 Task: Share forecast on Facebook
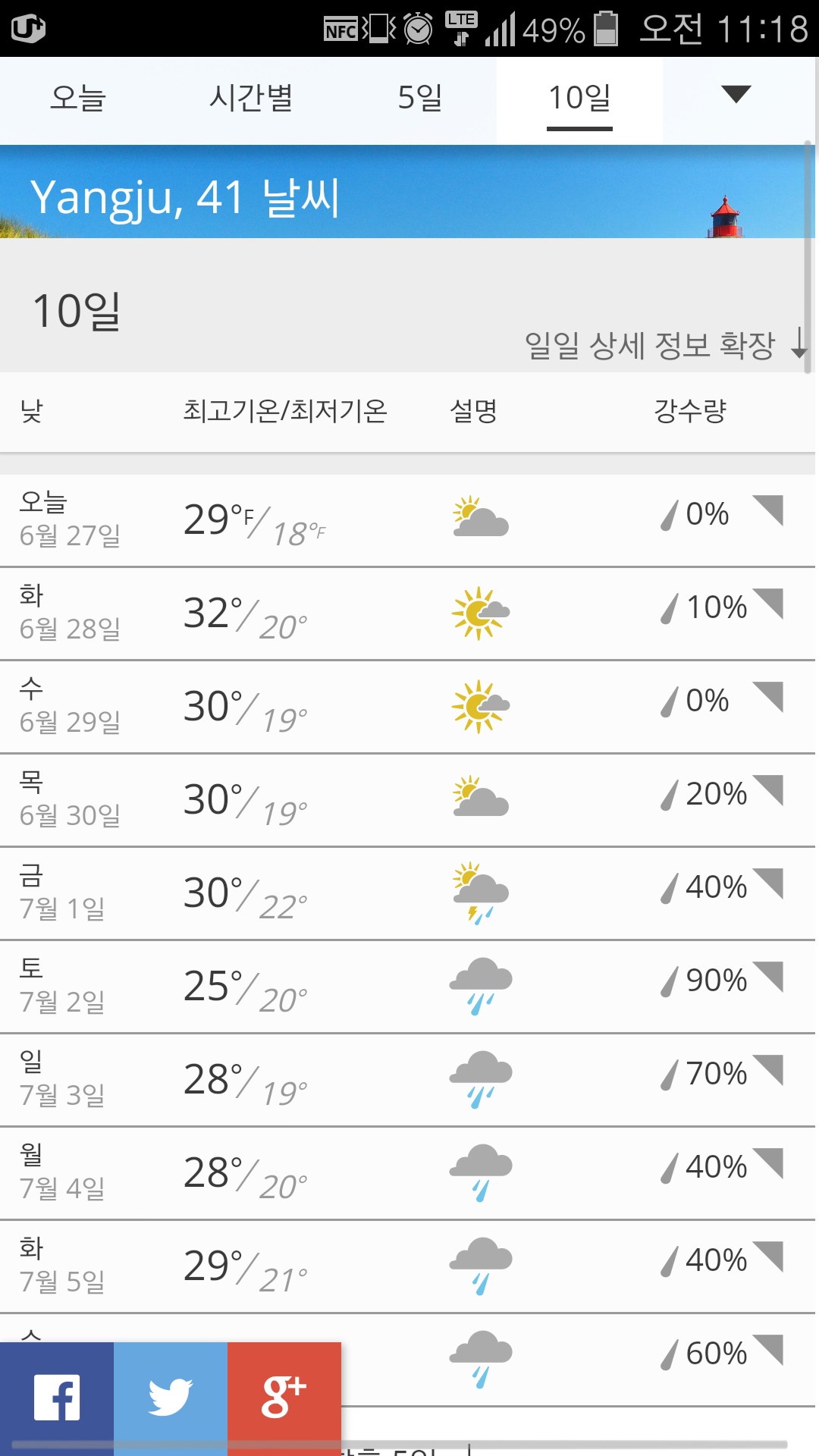coord(57,1398)
